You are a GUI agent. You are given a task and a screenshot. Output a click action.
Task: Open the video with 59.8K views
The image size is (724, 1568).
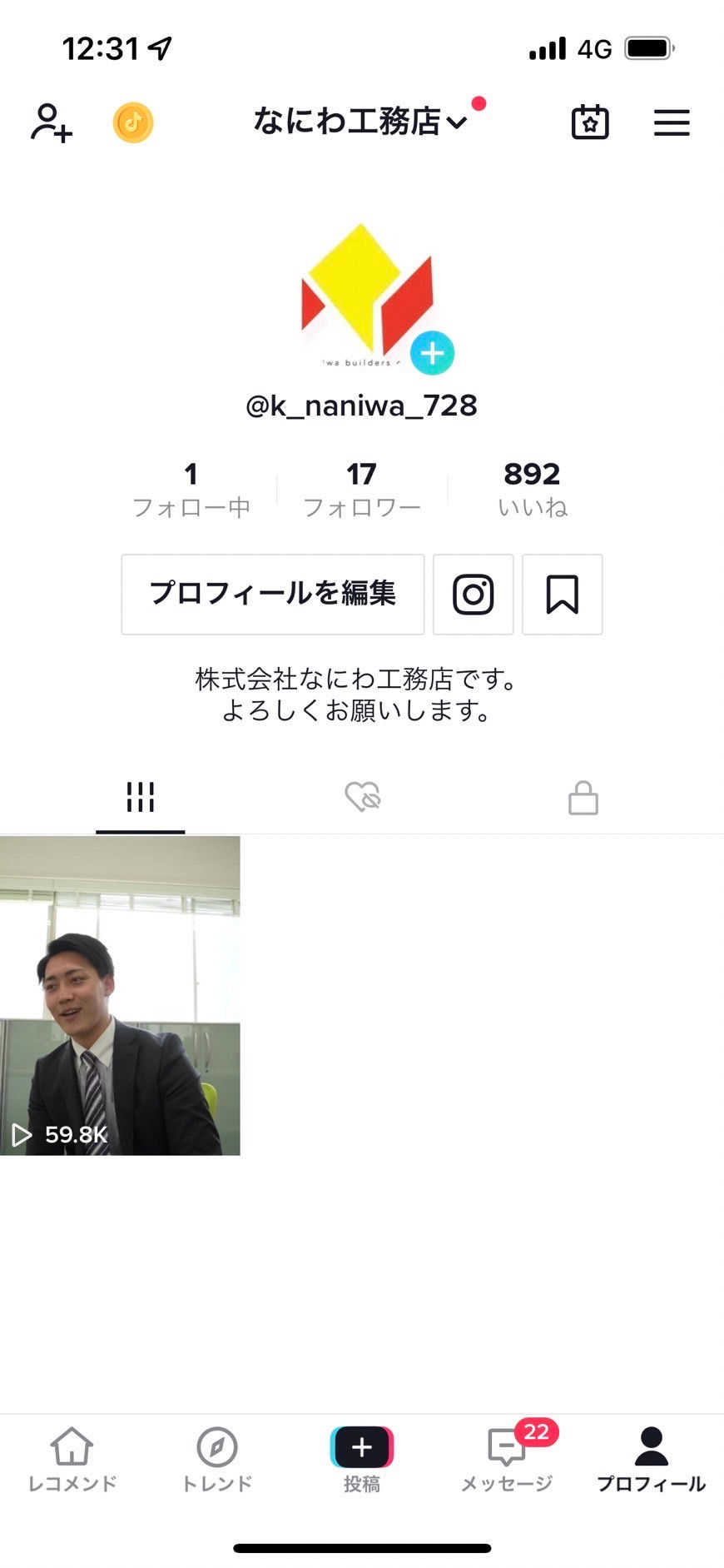120,996
